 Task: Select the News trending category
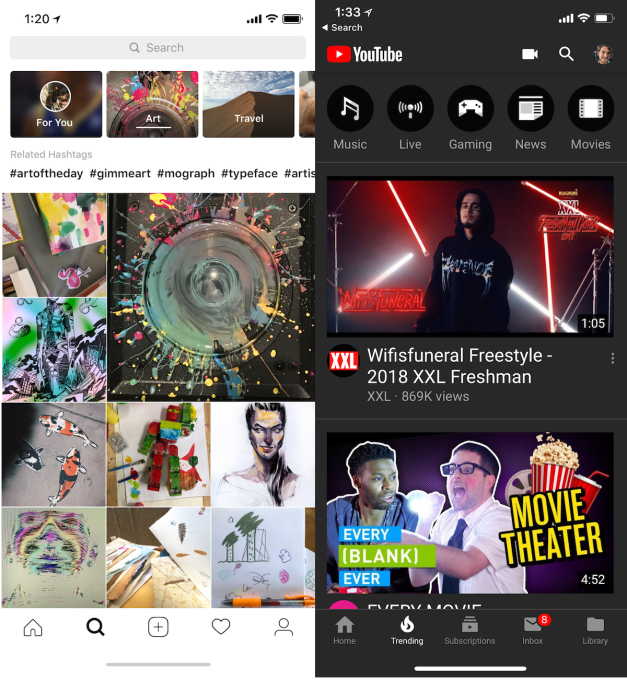pyautogui.click(x=530, y=117)
